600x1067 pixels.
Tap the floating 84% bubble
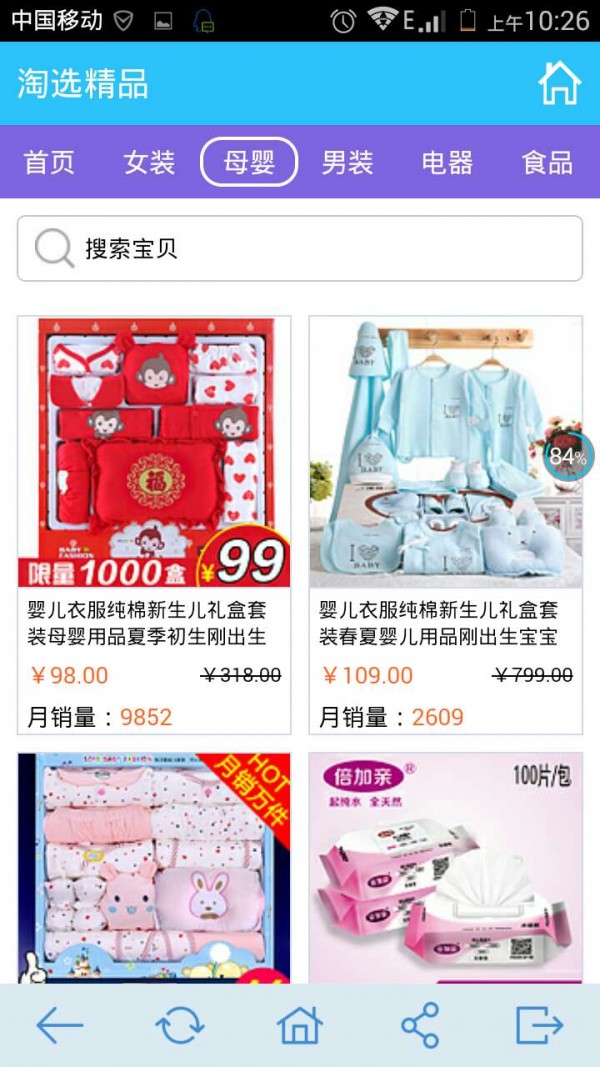coord(568,456)
